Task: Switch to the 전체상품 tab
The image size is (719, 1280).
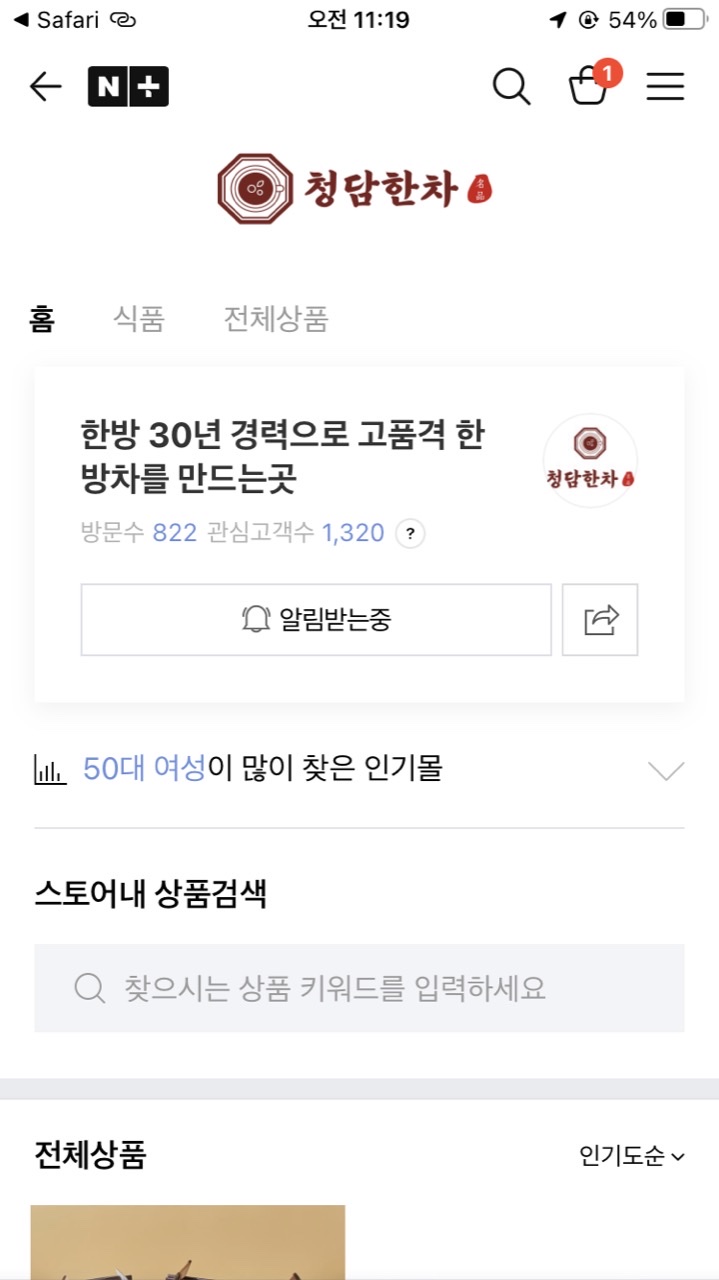Action: coord(276,319)
